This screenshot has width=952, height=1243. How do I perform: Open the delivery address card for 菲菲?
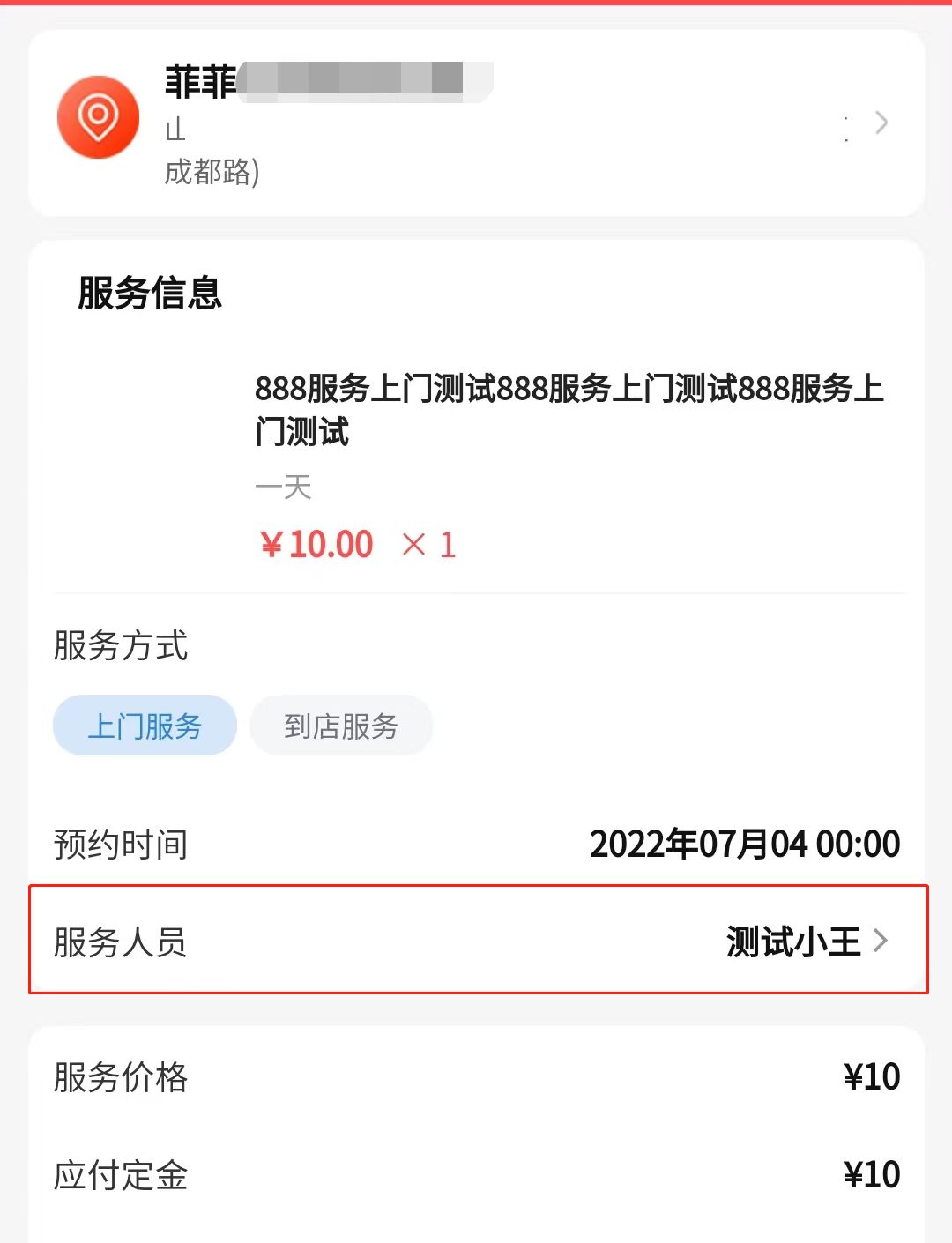[476, 123]
